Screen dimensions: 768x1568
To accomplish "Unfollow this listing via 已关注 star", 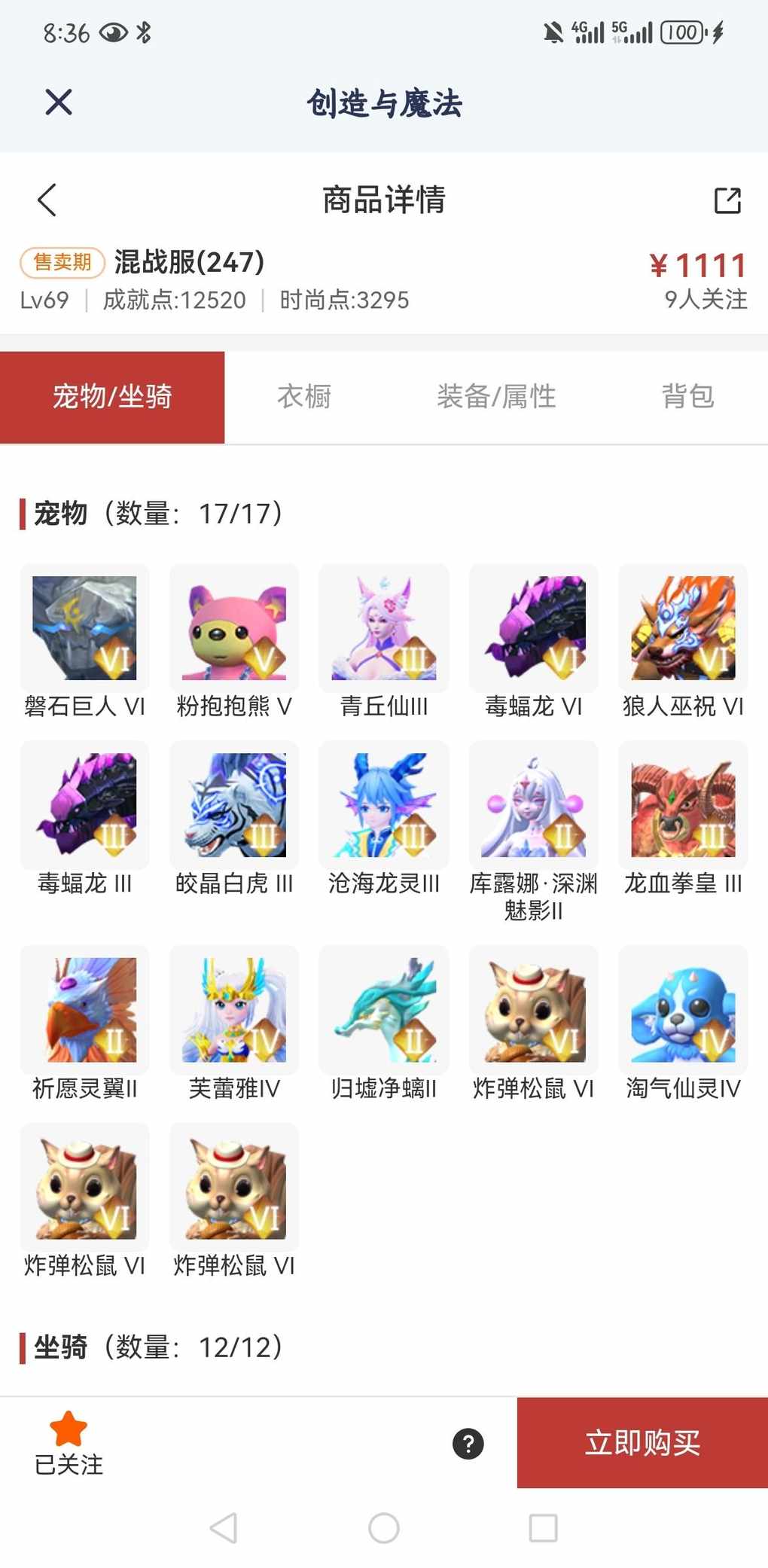I will tap(69, 1442).
